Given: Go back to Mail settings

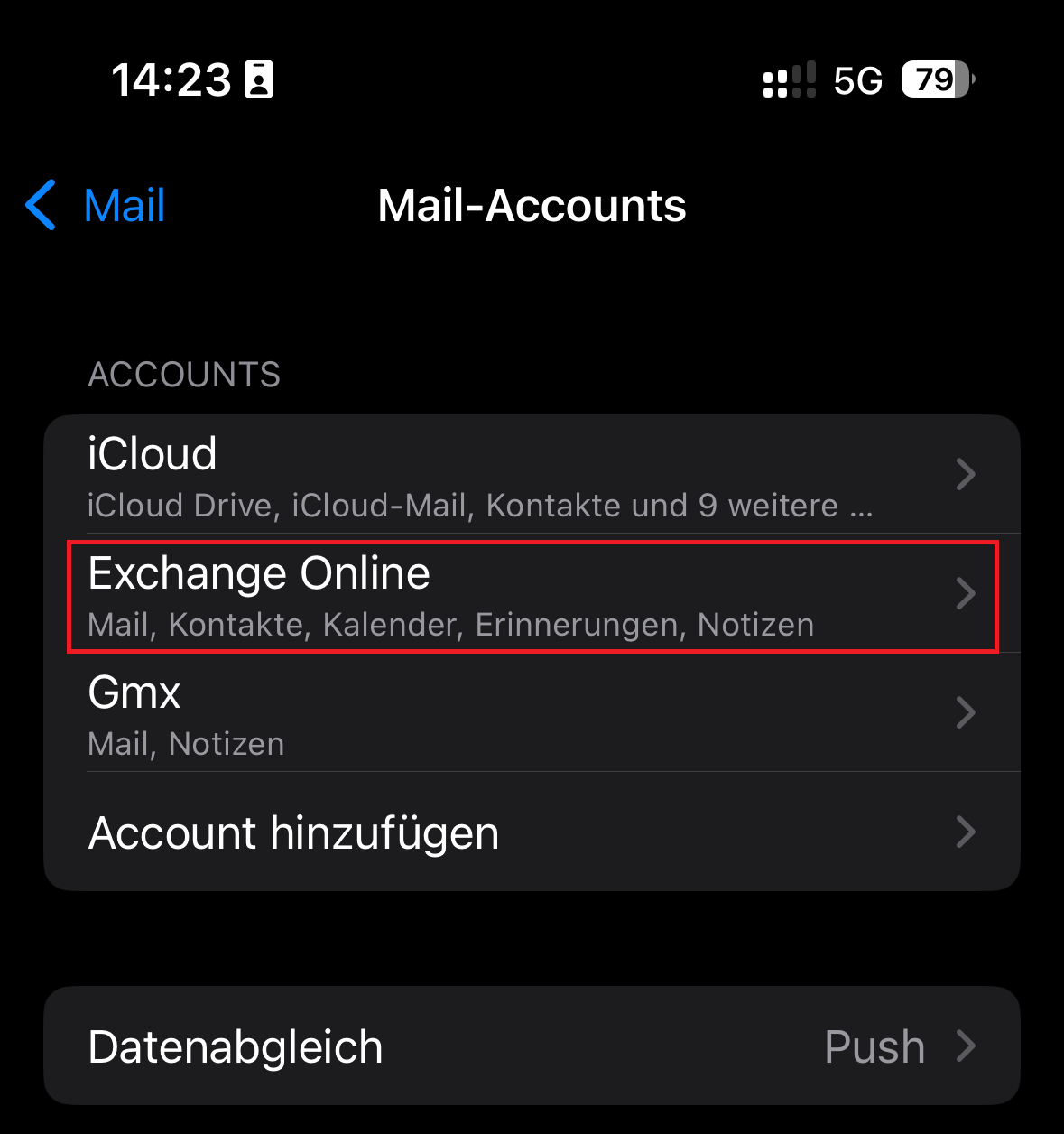Looking at the screenshot, I should pyautogui.click(x=97, y=206).
